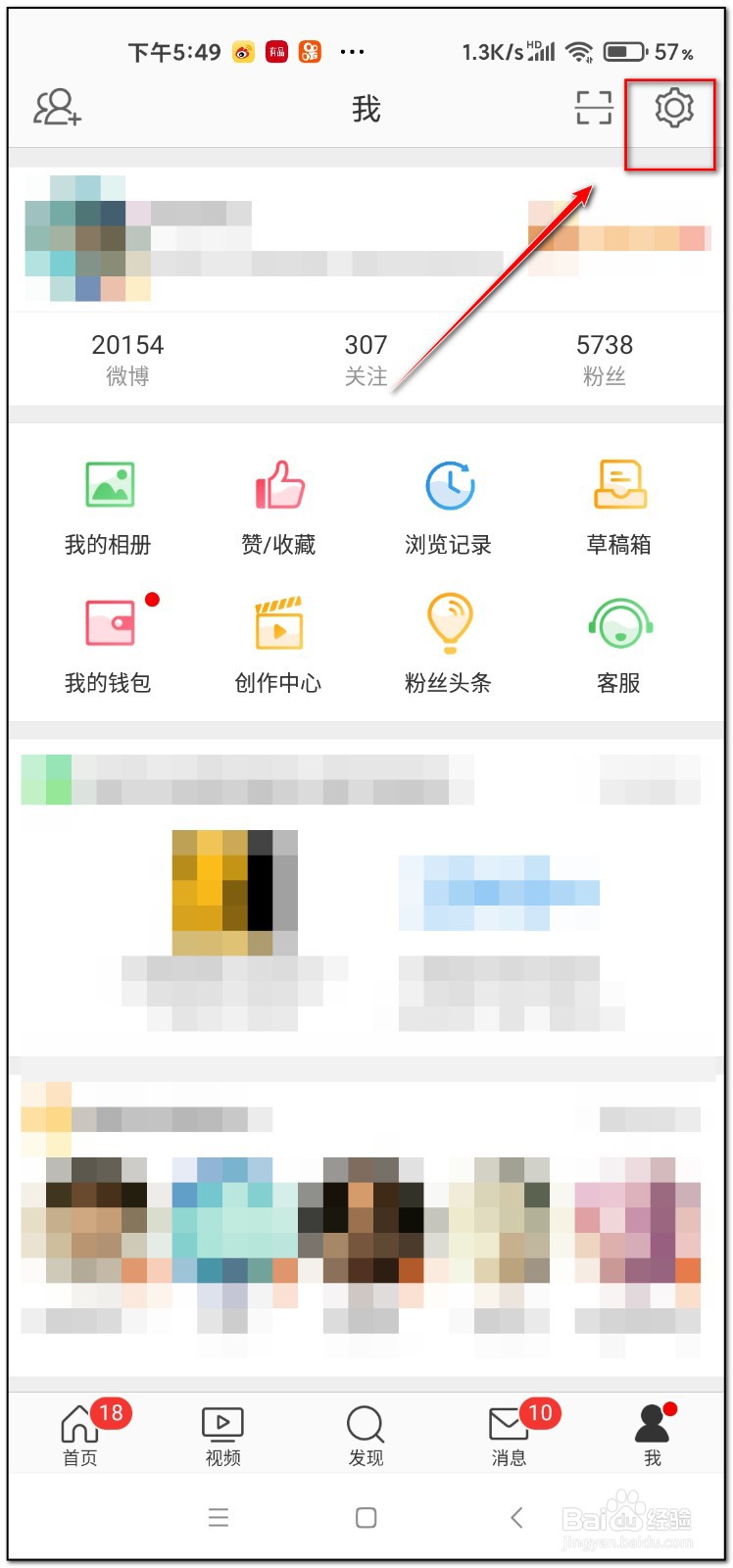Open your 20154 Weibo posts
This screenshot has height=1568, width=733.
tap(126, 358)
